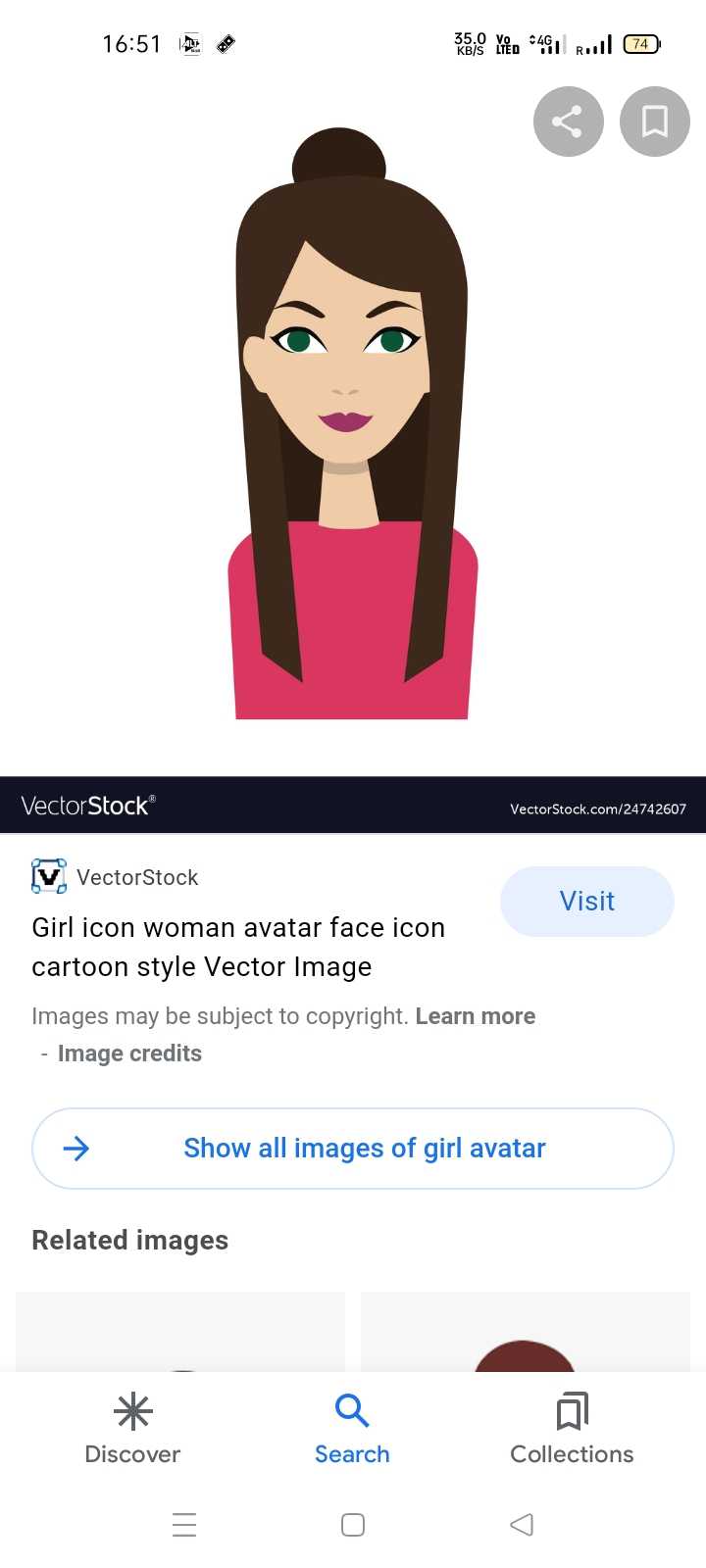
Task: Tap the share icon on the image
Action: tap(569, 122)
